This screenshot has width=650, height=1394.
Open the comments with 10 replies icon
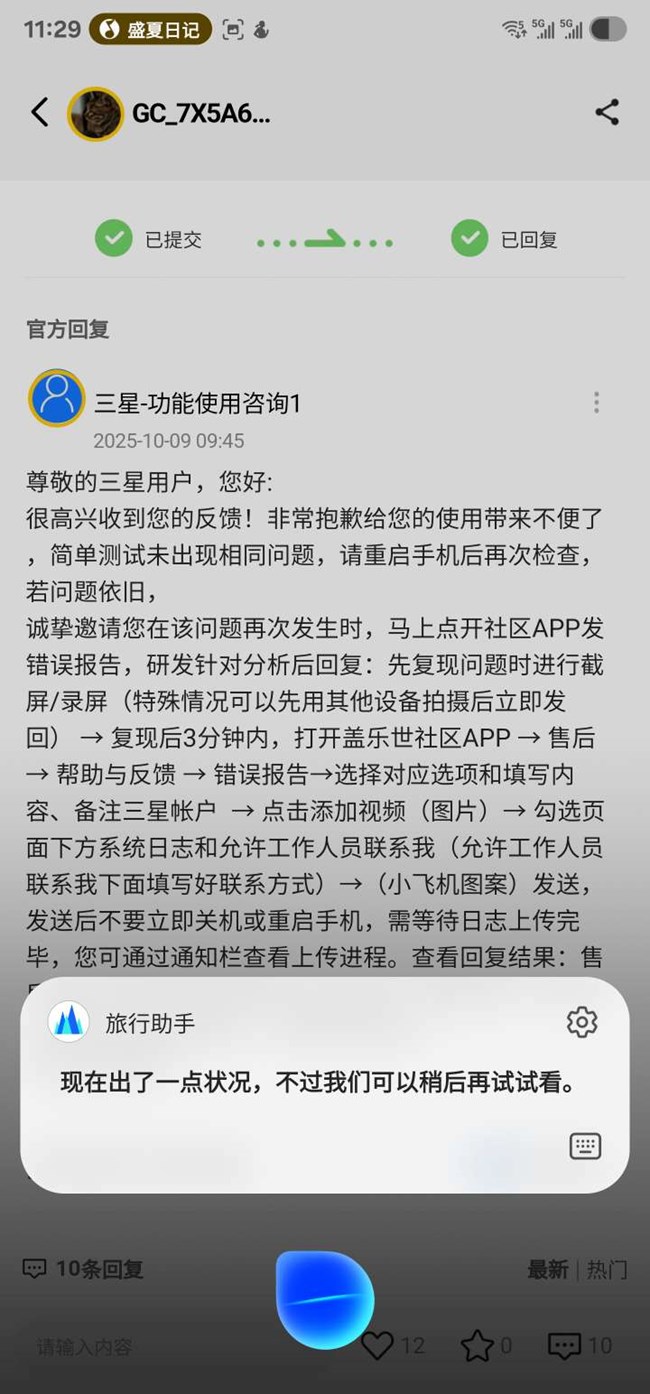click(x=564, y=1345)
